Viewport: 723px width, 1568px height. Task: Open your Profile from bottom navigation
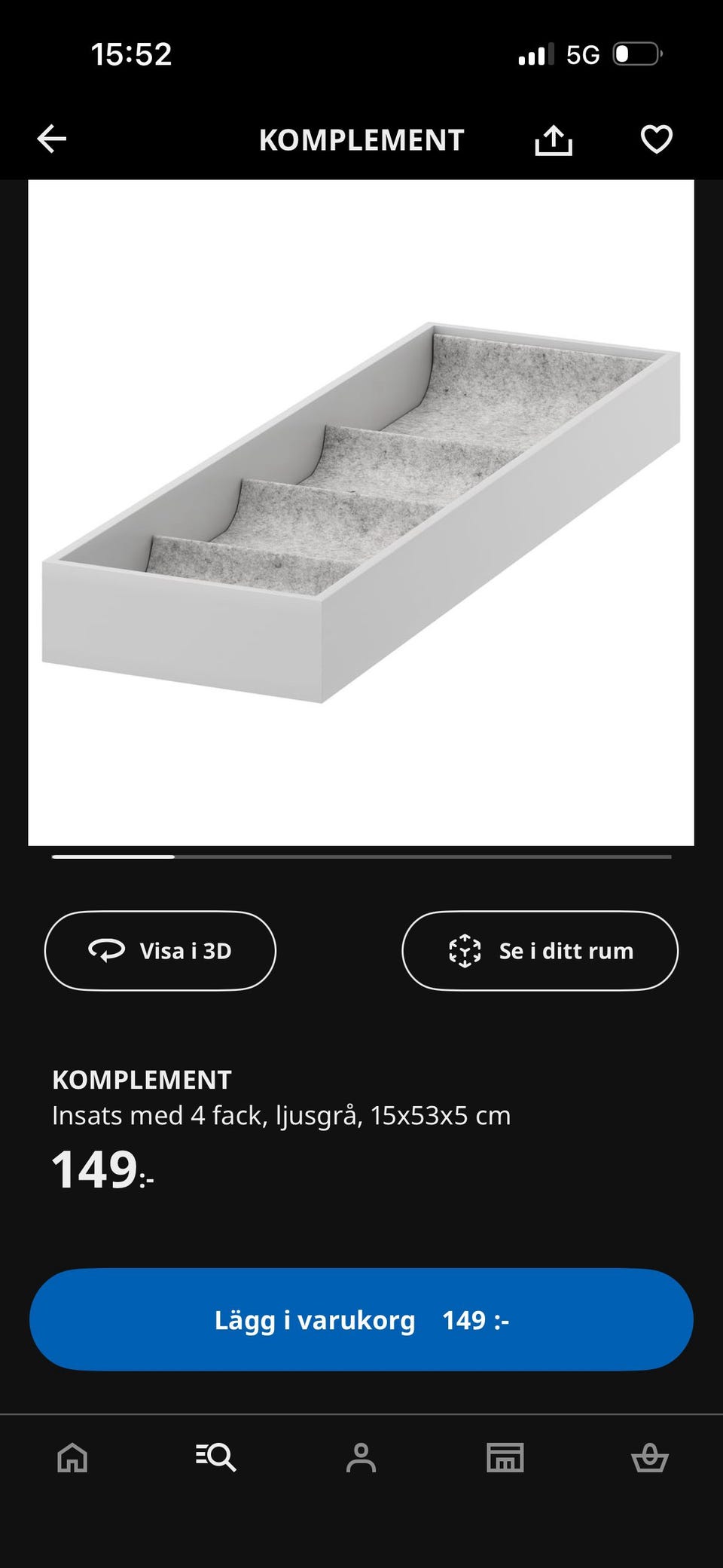point(361,1457)
